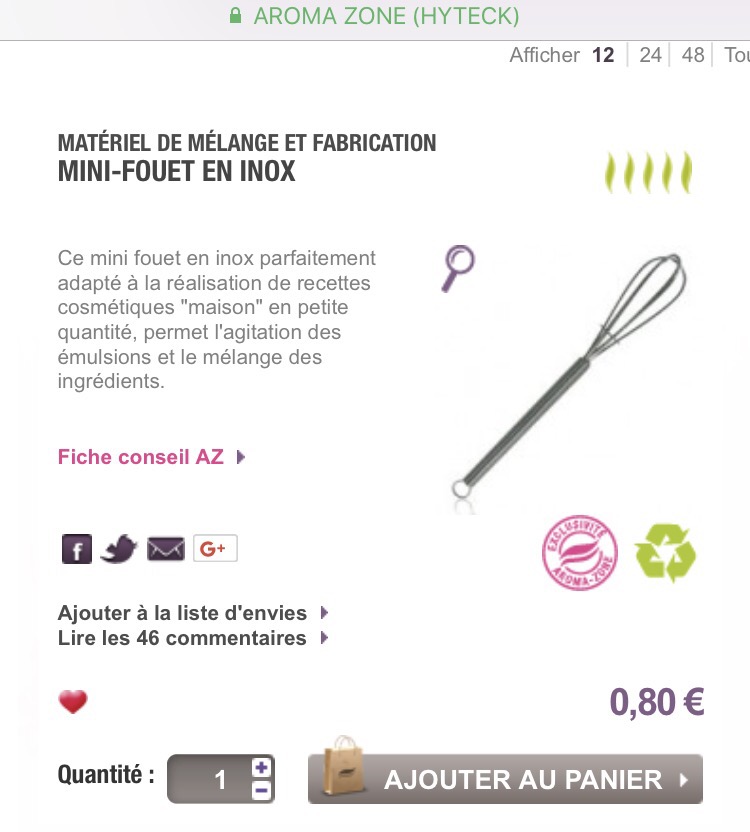
Task: Share the product on Twitter
Action: pyautogui.click(x=120, y=548)
